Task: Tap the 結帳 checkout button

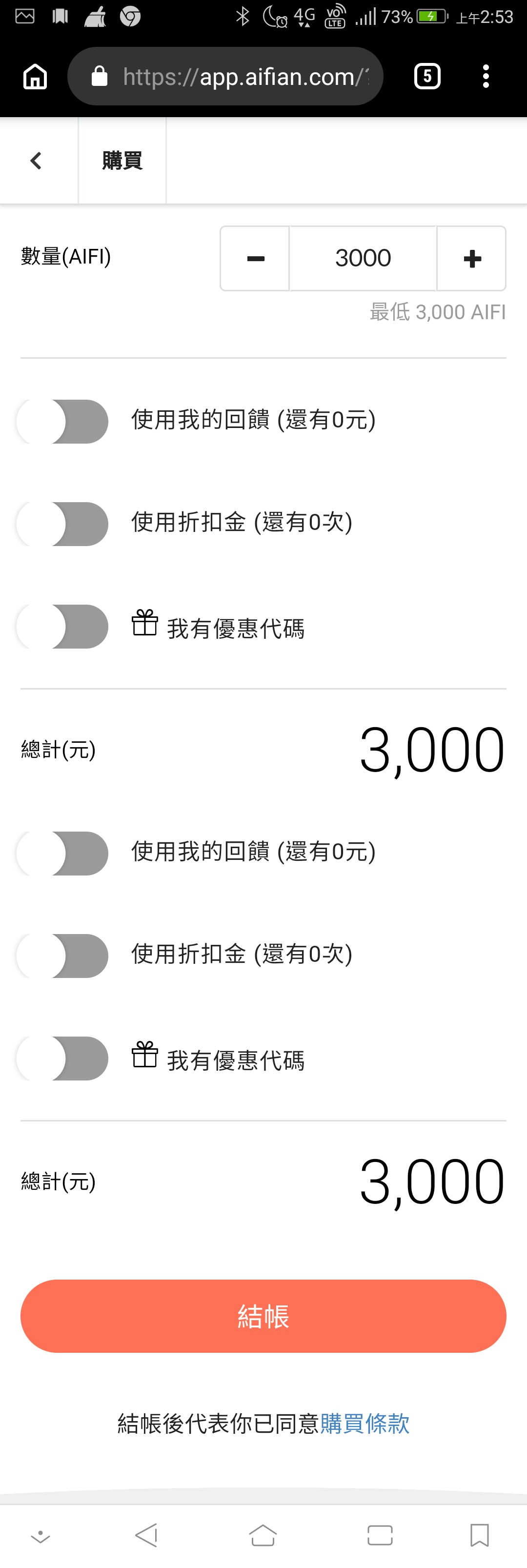Action: pos(263,1316)
